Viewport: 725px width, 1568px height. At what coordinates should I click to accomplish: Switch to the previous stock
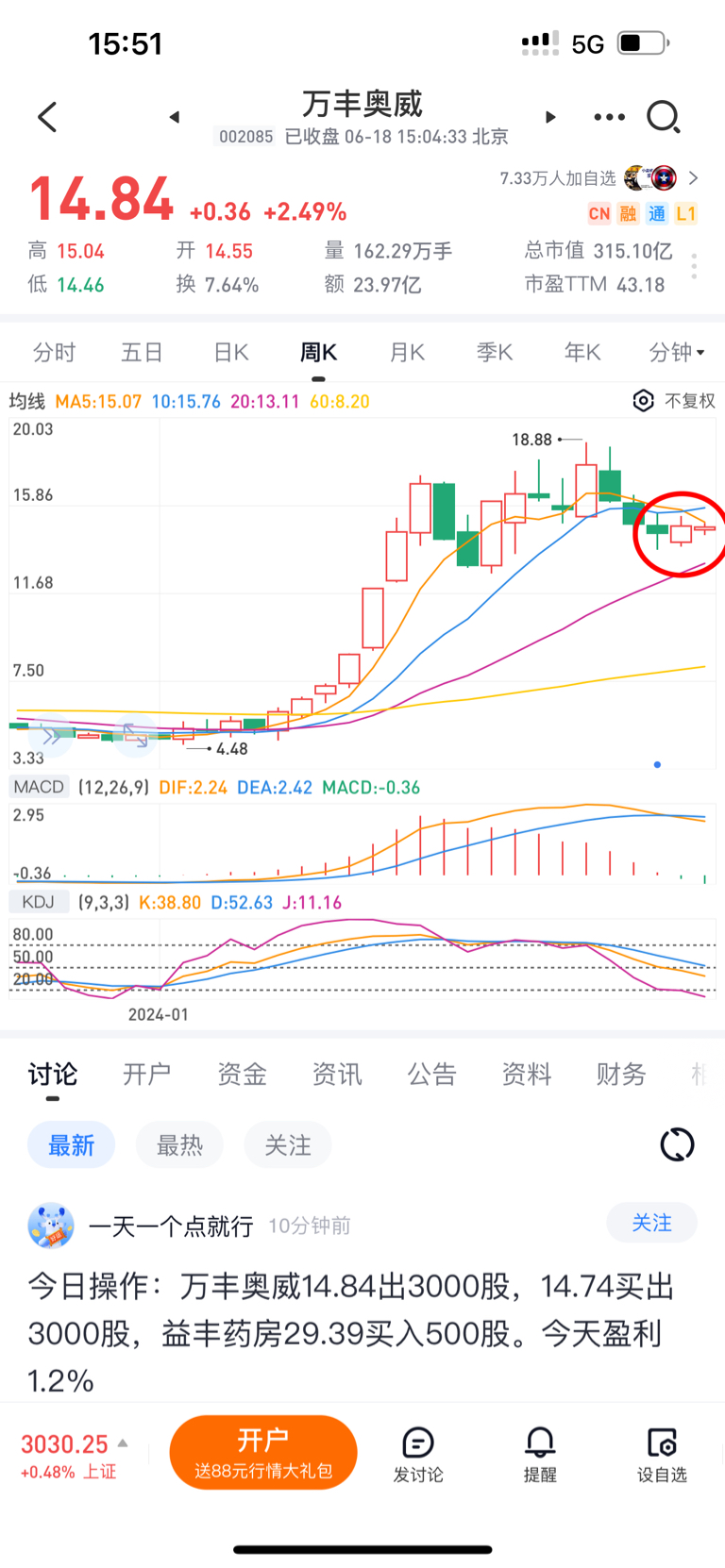coord(175,117)
